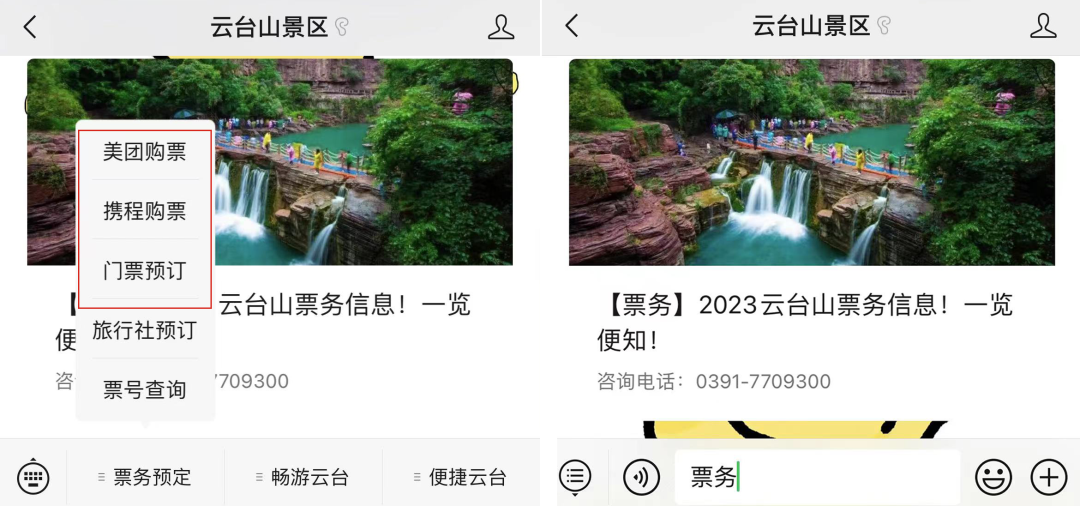Tap 旅行社预订 menu item
This screenshot has width=1080, height=506.
pos(144,330)
